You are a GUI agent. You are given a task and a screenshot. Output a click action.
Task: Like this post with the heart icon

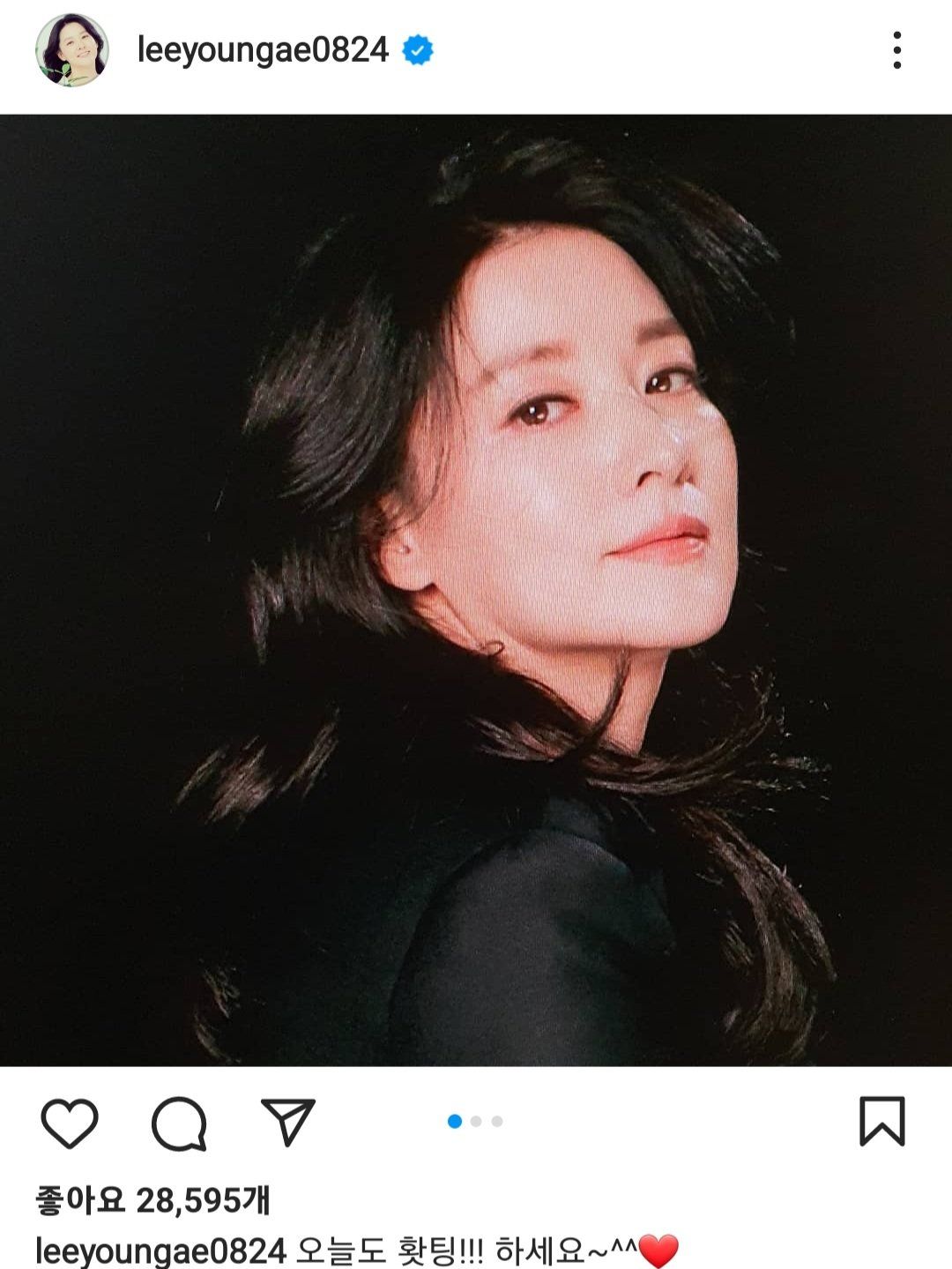click(x=70, y=1123)
